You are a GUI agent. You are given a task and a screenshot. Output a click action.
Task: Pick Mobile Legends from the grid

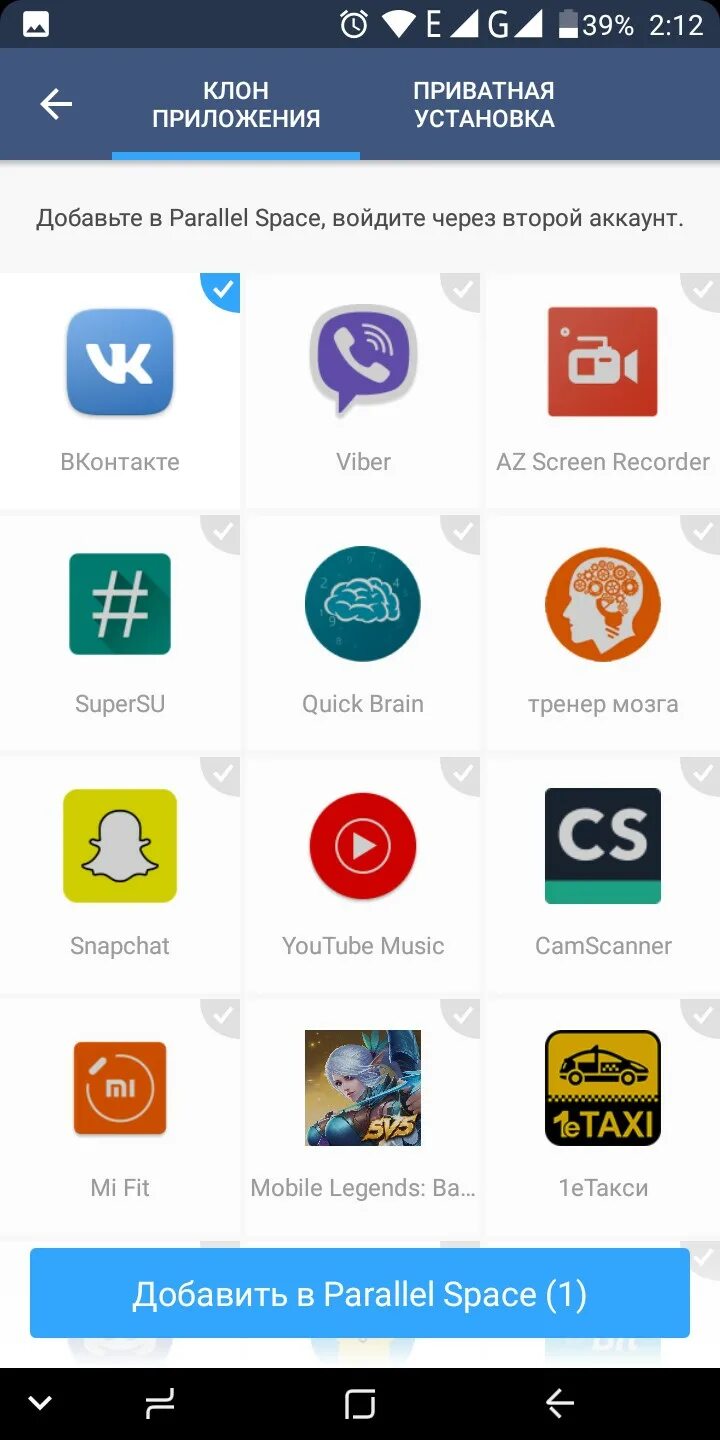pyautogui.click(x=363, y=1114)
